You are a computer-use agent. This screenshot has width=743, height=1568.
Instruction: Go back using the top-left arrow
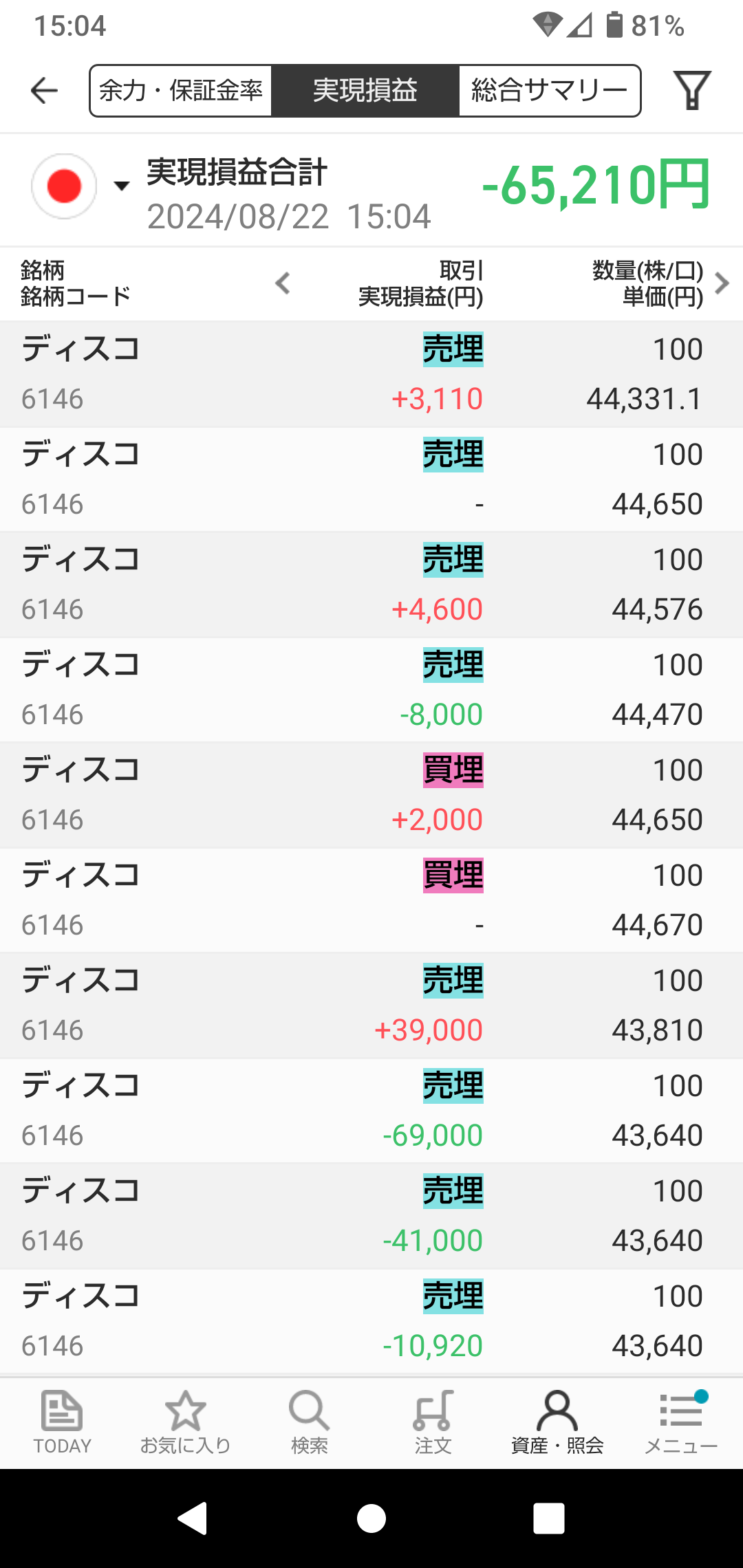[x=45, y=91]
